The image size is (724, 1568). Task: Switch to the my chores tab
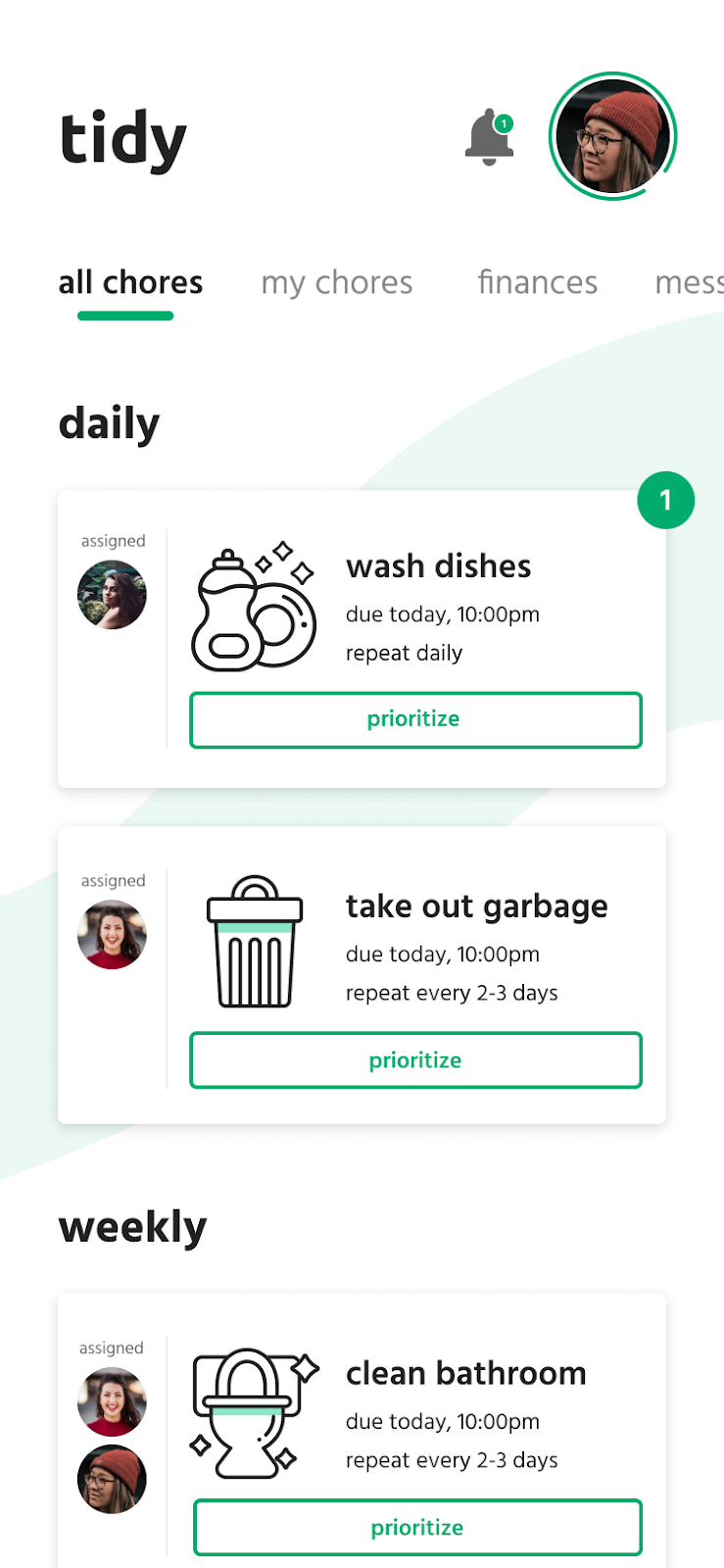[336, 282]
